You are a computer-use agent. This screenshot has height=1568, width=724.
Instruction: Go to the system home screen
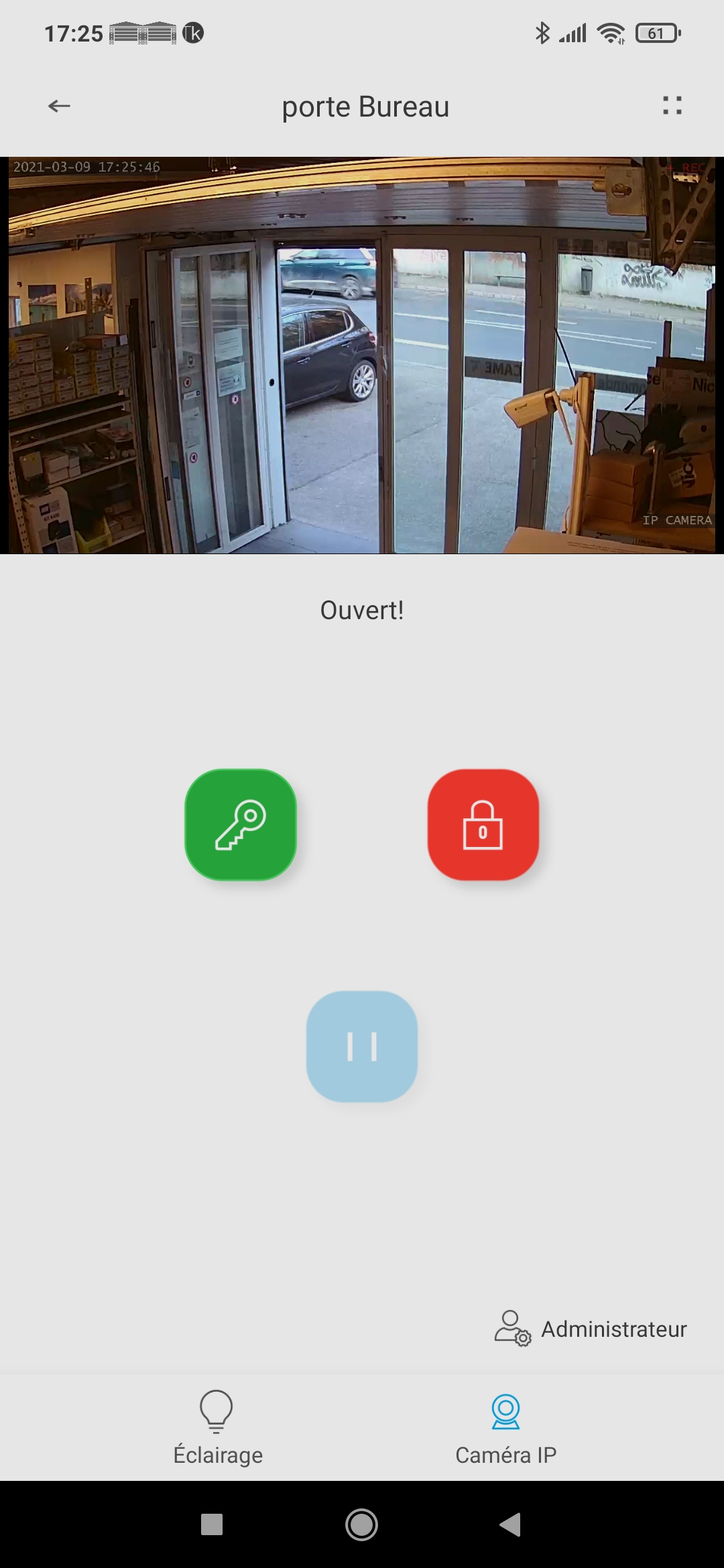tap(362, 1525)
